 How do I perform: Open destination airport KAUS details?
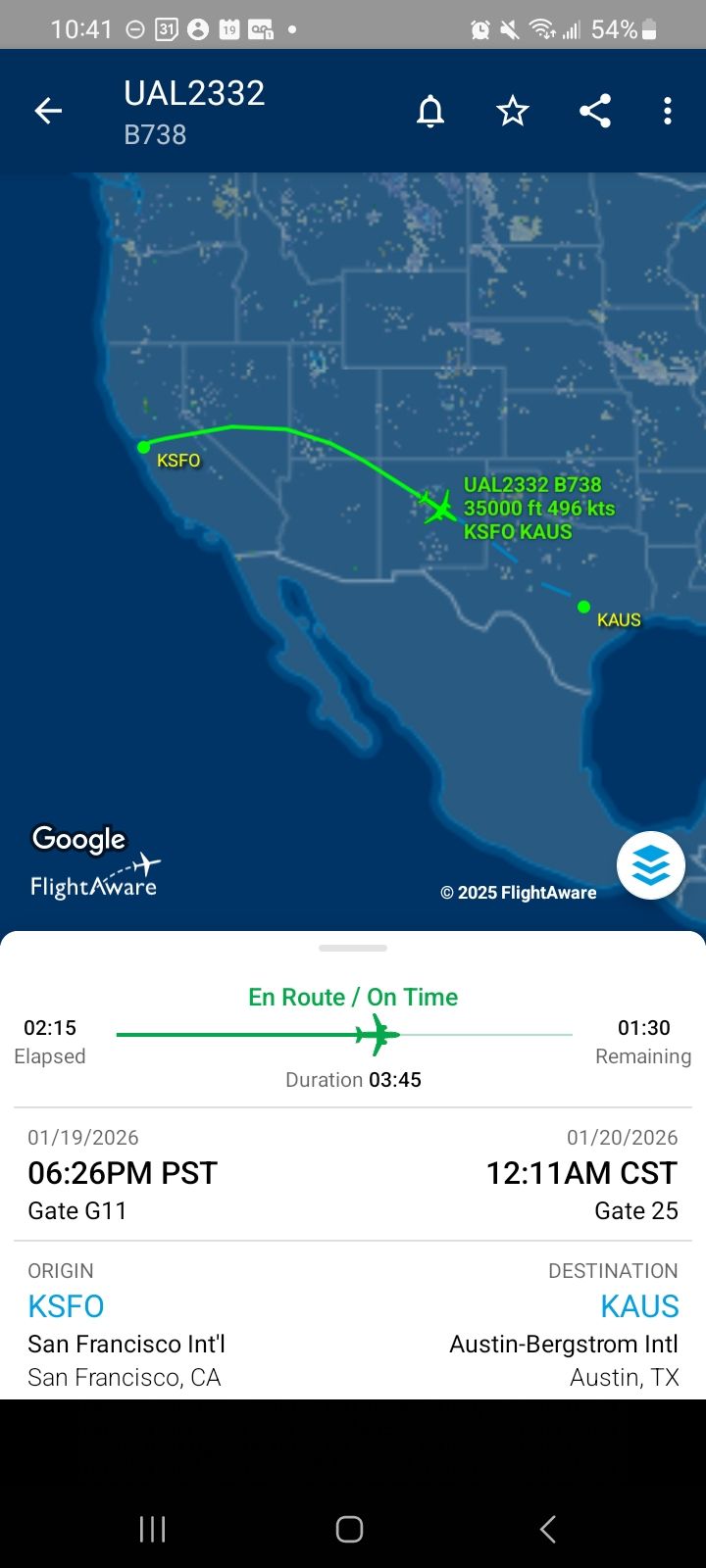pos(639,1306)
